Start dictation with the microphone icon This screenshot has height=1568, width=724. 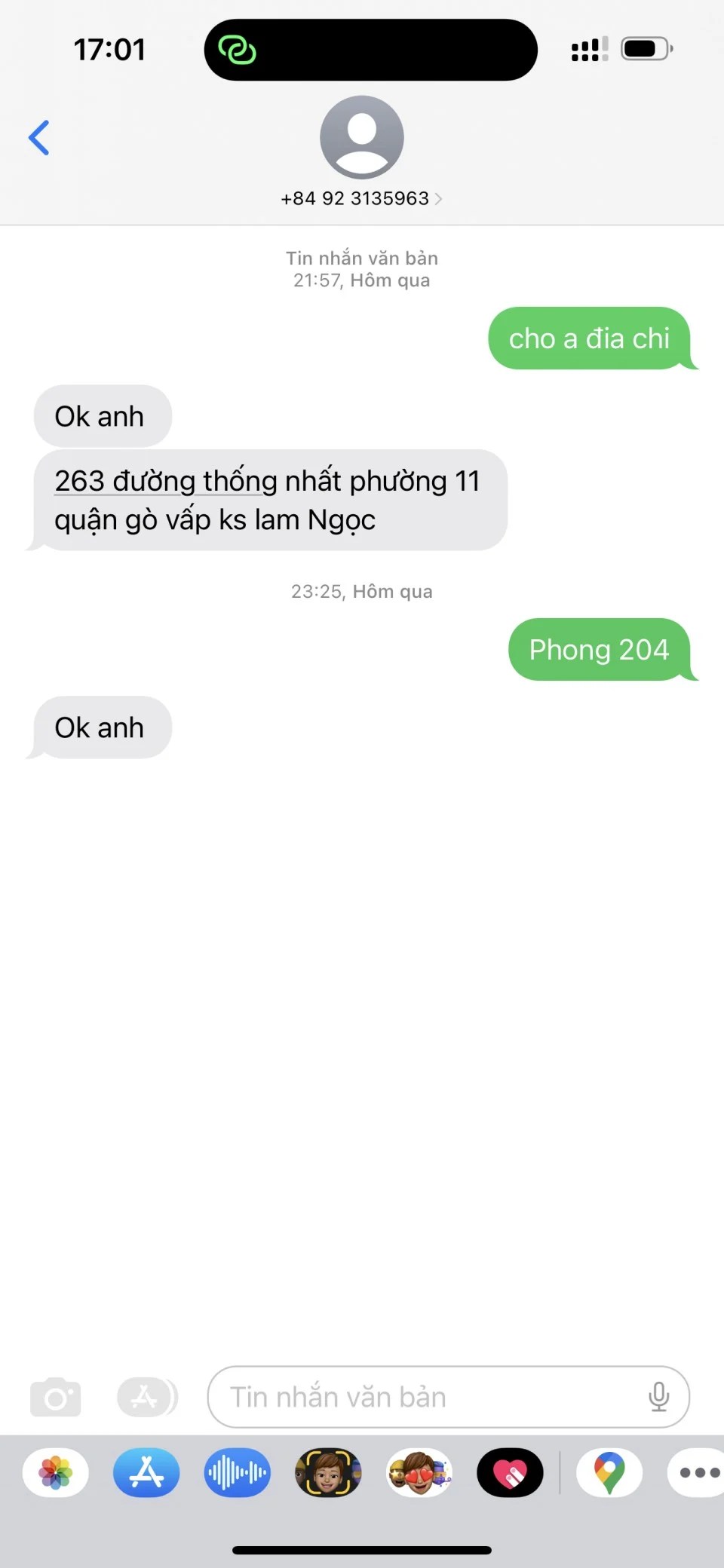[x=658, y=1397]
